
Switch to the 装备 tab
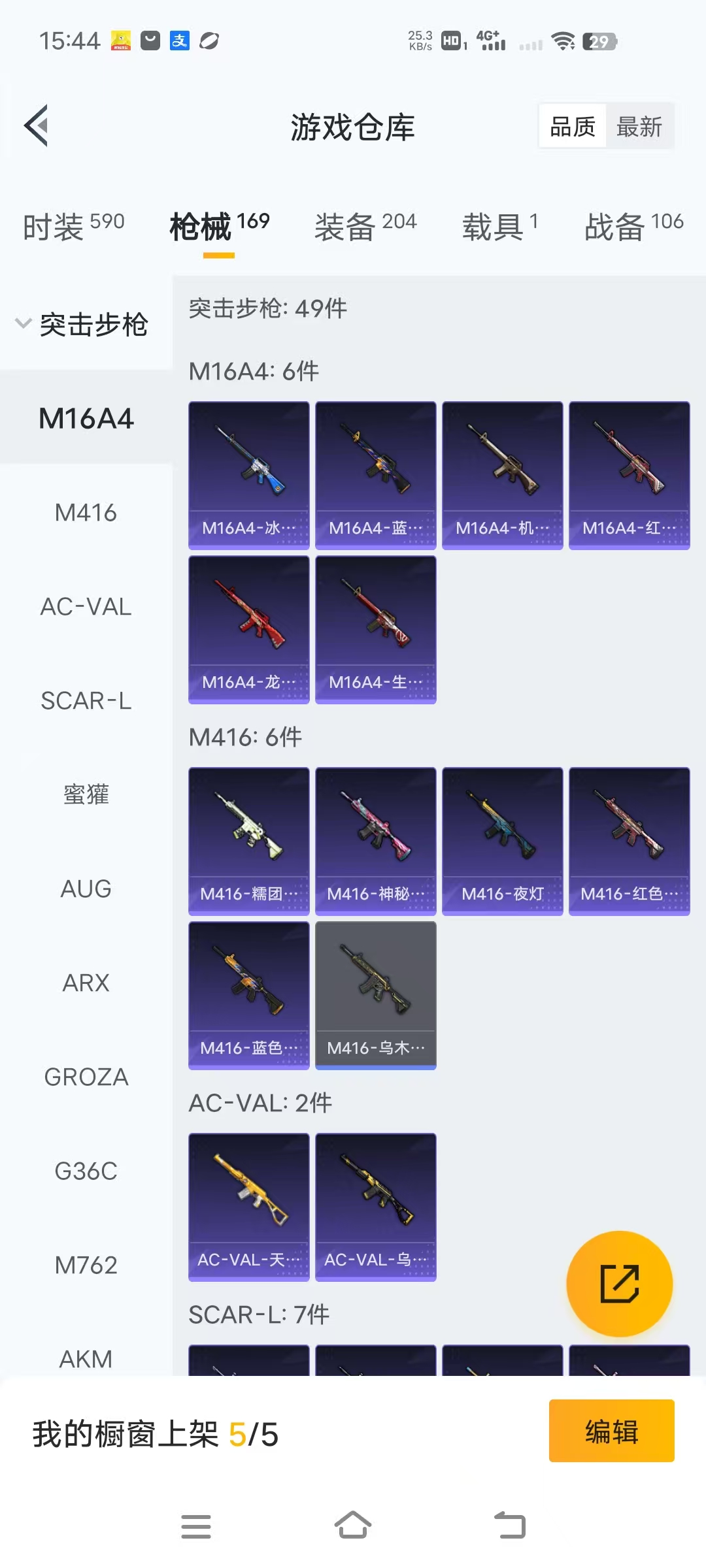(365, 227)
